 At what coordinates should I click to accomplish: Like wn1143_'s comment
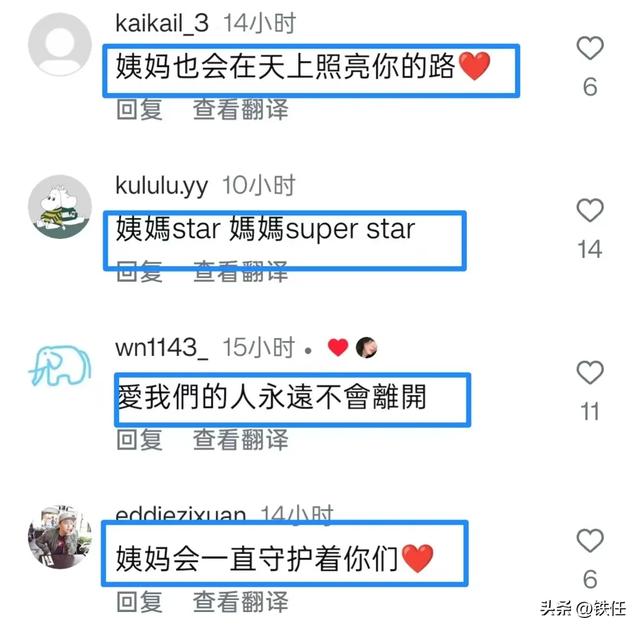pos(591,374)
